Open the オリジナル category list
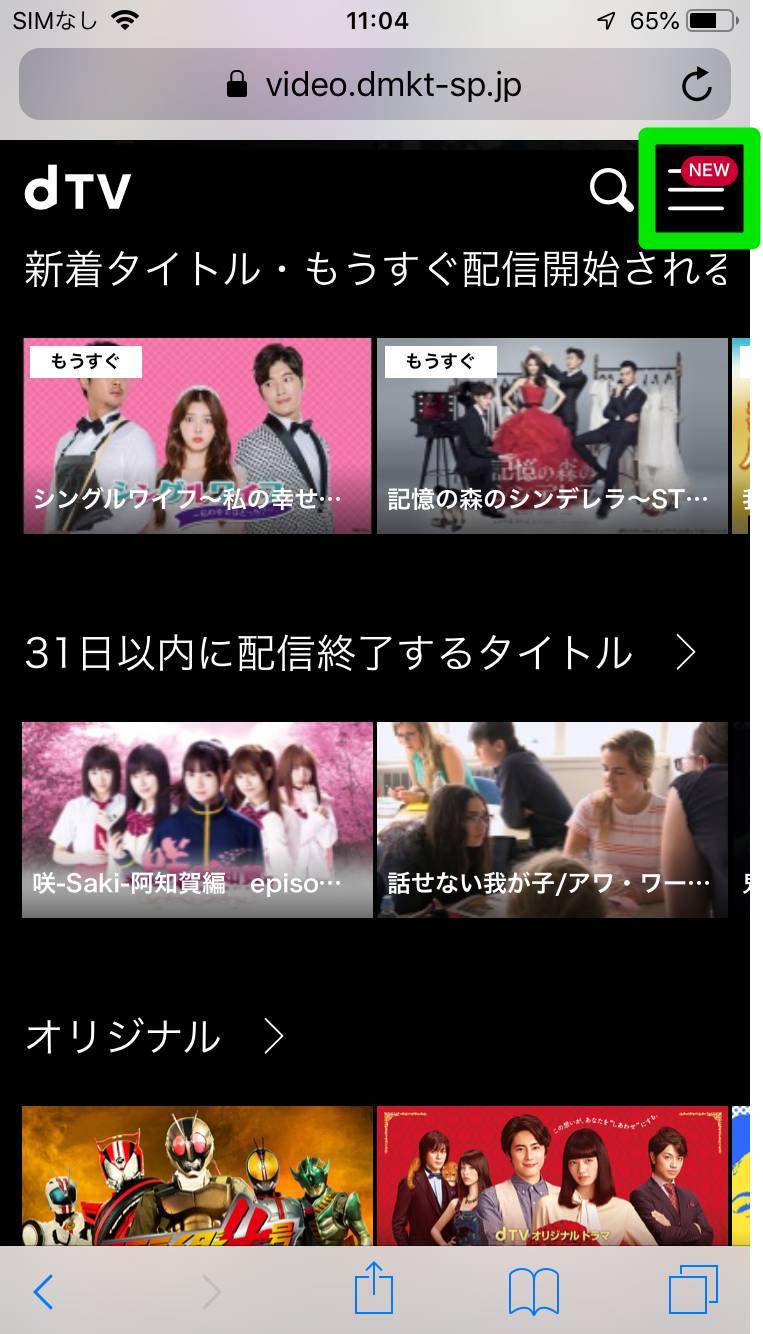The width and height of the screenshot is (763, 1334). pos(155,1037)
